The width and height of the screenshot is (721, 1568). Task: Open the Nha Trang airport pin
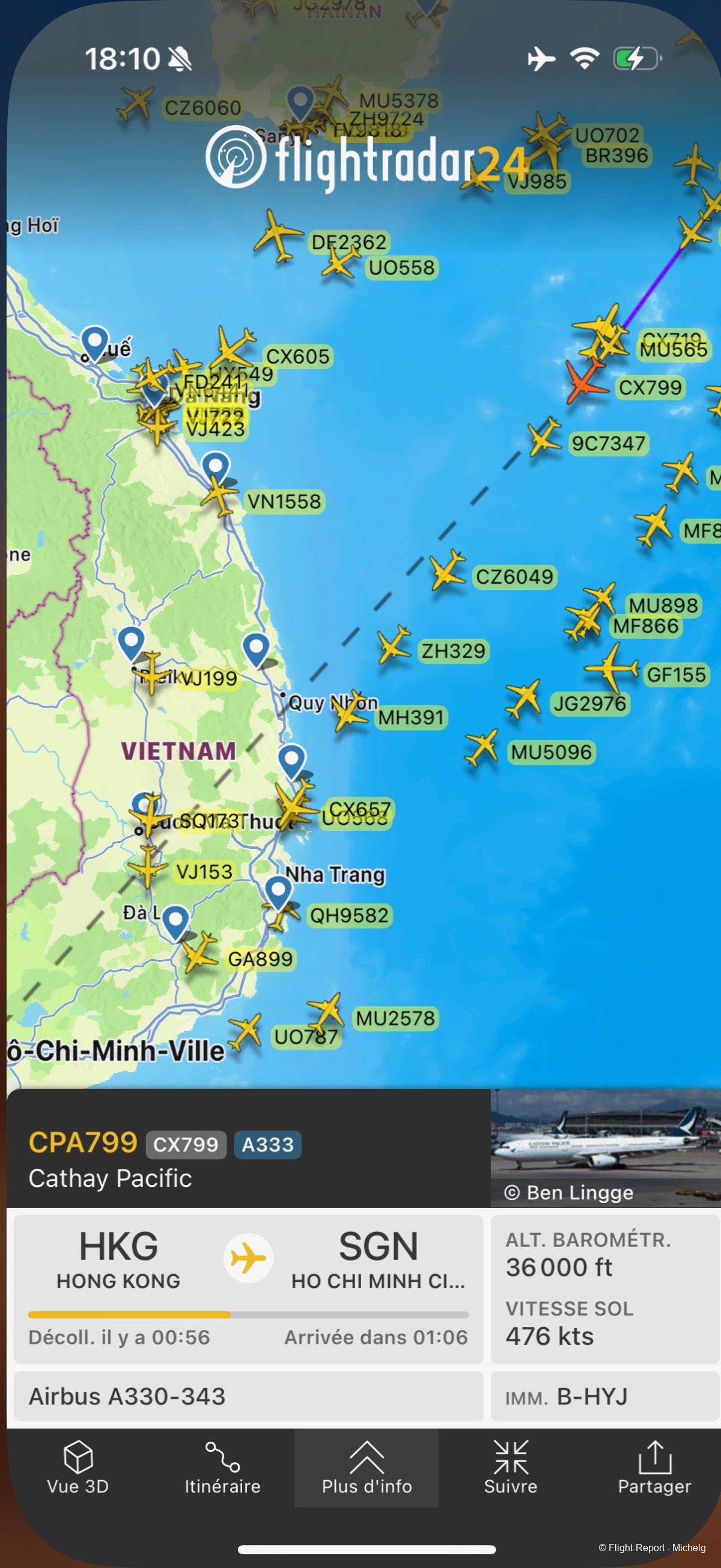(279, 891)
